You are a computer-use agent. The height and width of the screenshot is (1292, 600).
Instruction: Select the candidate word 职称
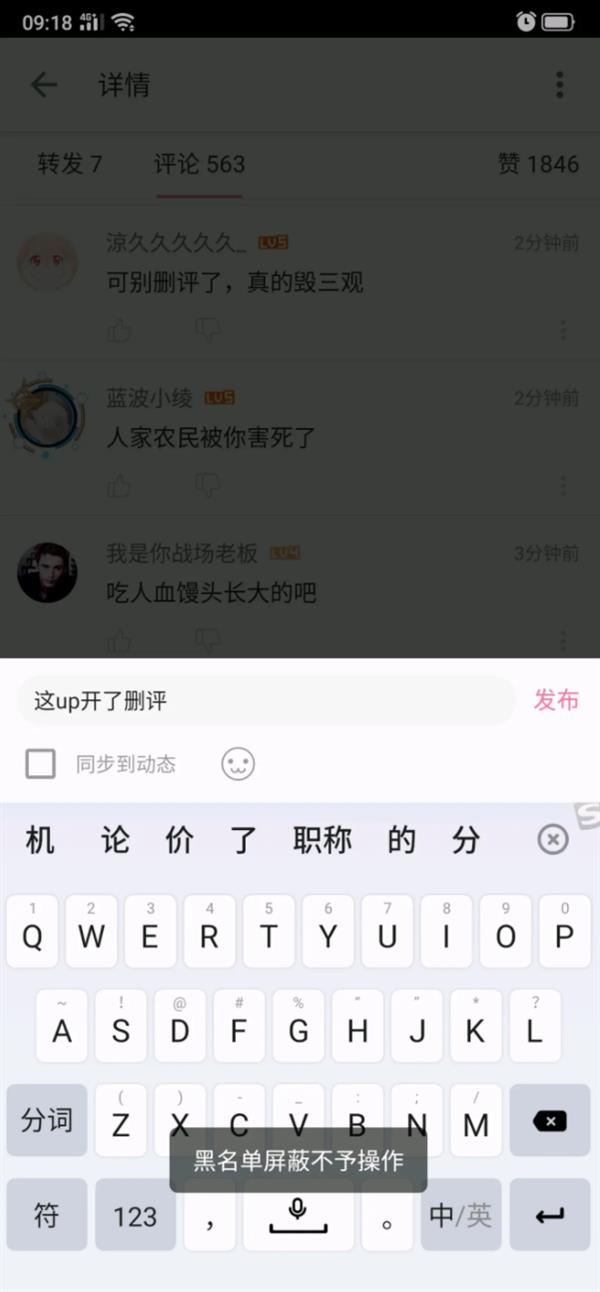point(322,840)
